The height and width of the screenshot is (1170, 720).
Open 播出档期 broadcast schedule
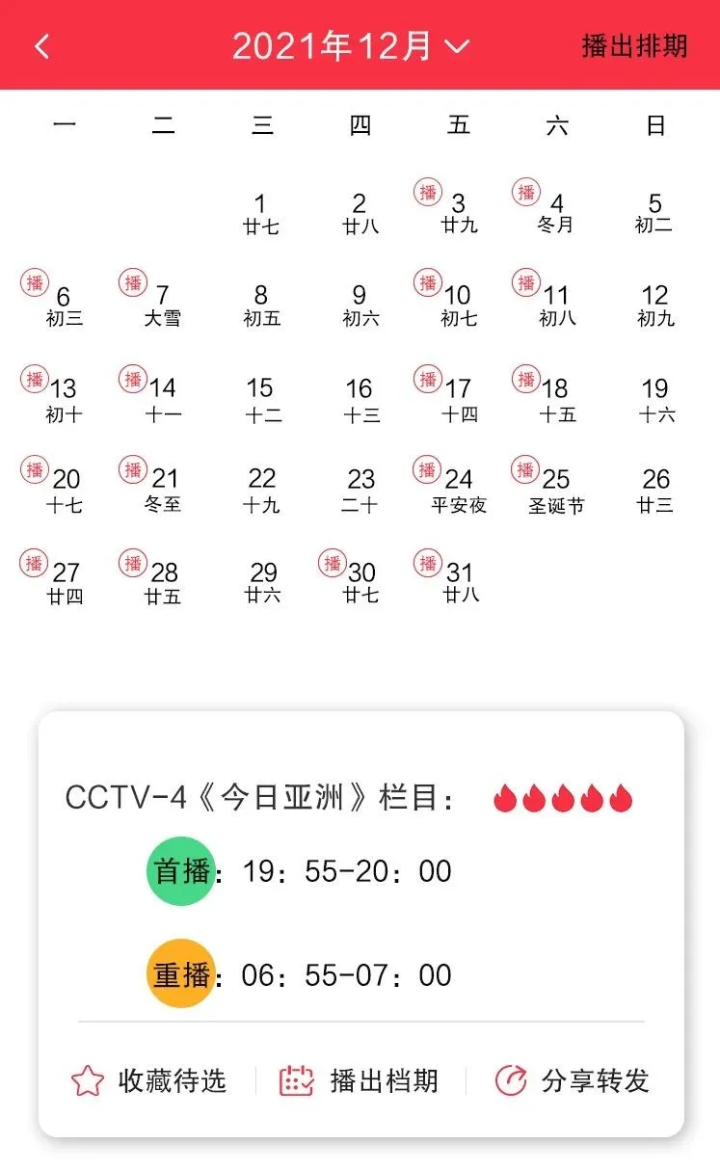(358, 1080)
